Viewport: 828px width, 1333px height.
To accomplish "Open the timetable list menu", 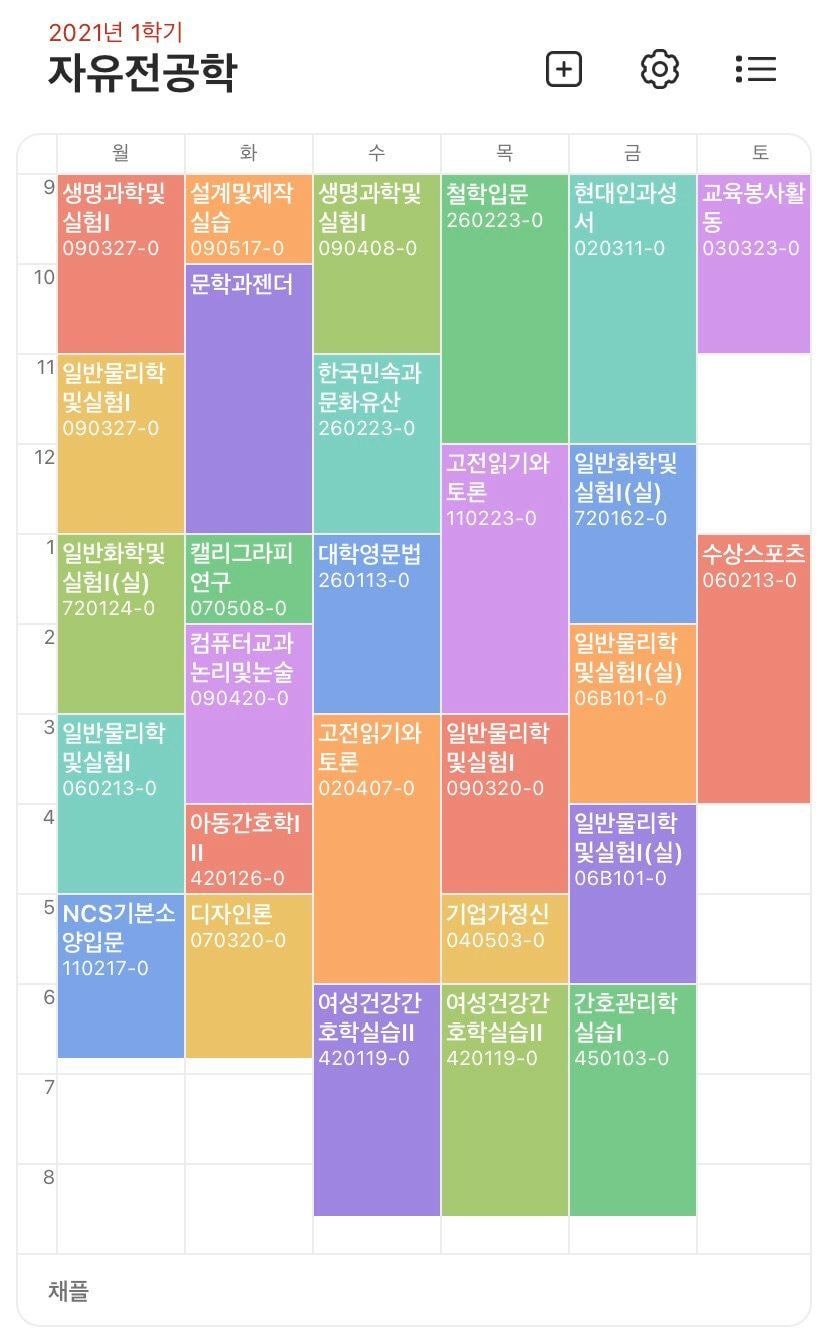I will [755, 69].
